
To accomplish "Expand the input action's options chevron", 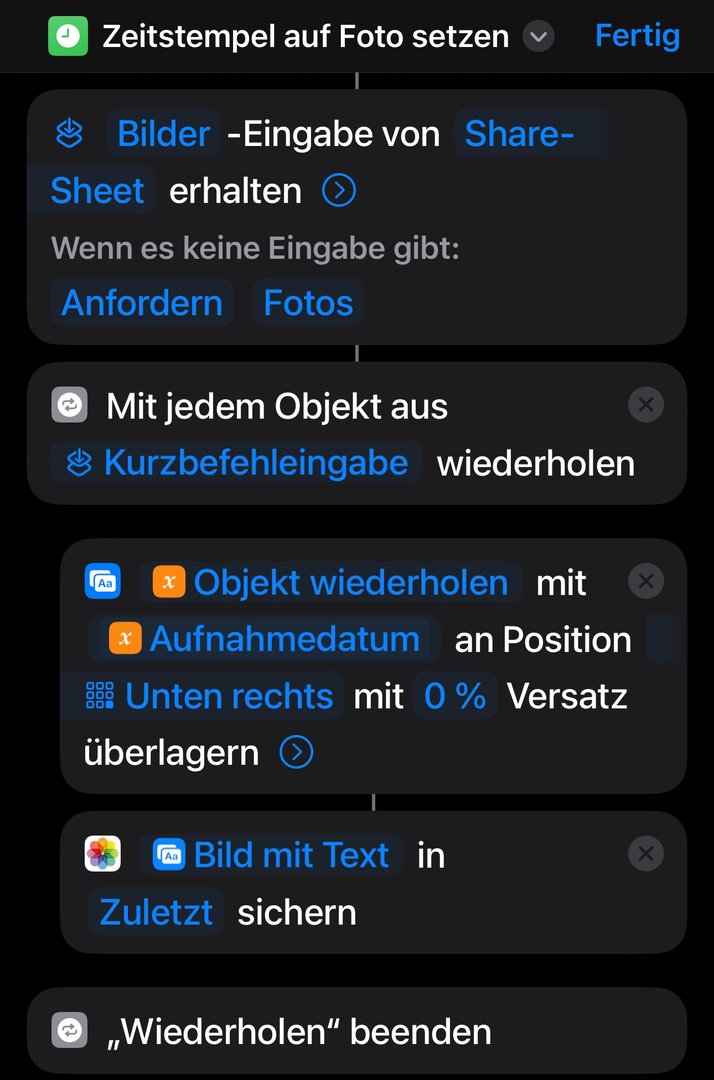I will [x=339, y=190].
